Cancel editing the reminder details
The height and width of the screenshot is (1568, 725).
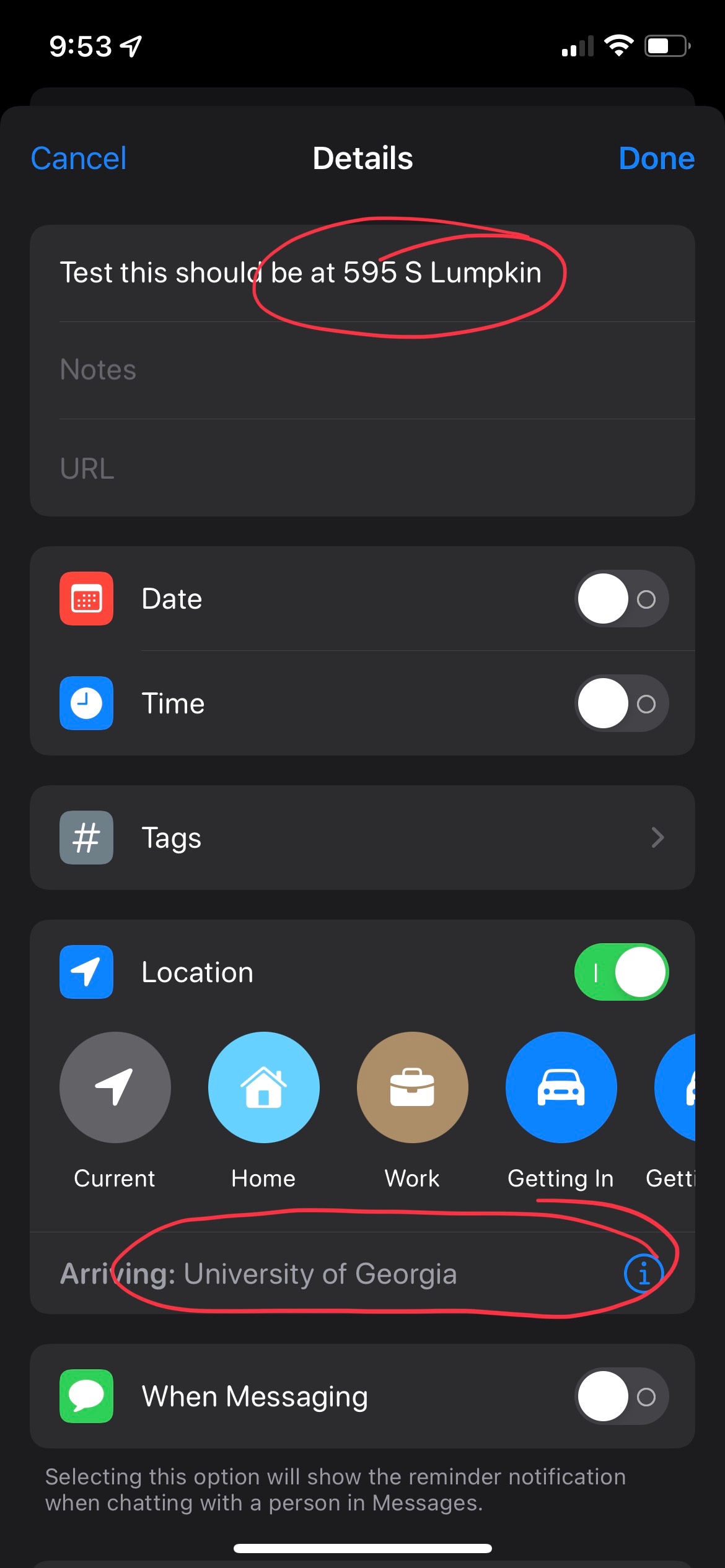(79, 159)
